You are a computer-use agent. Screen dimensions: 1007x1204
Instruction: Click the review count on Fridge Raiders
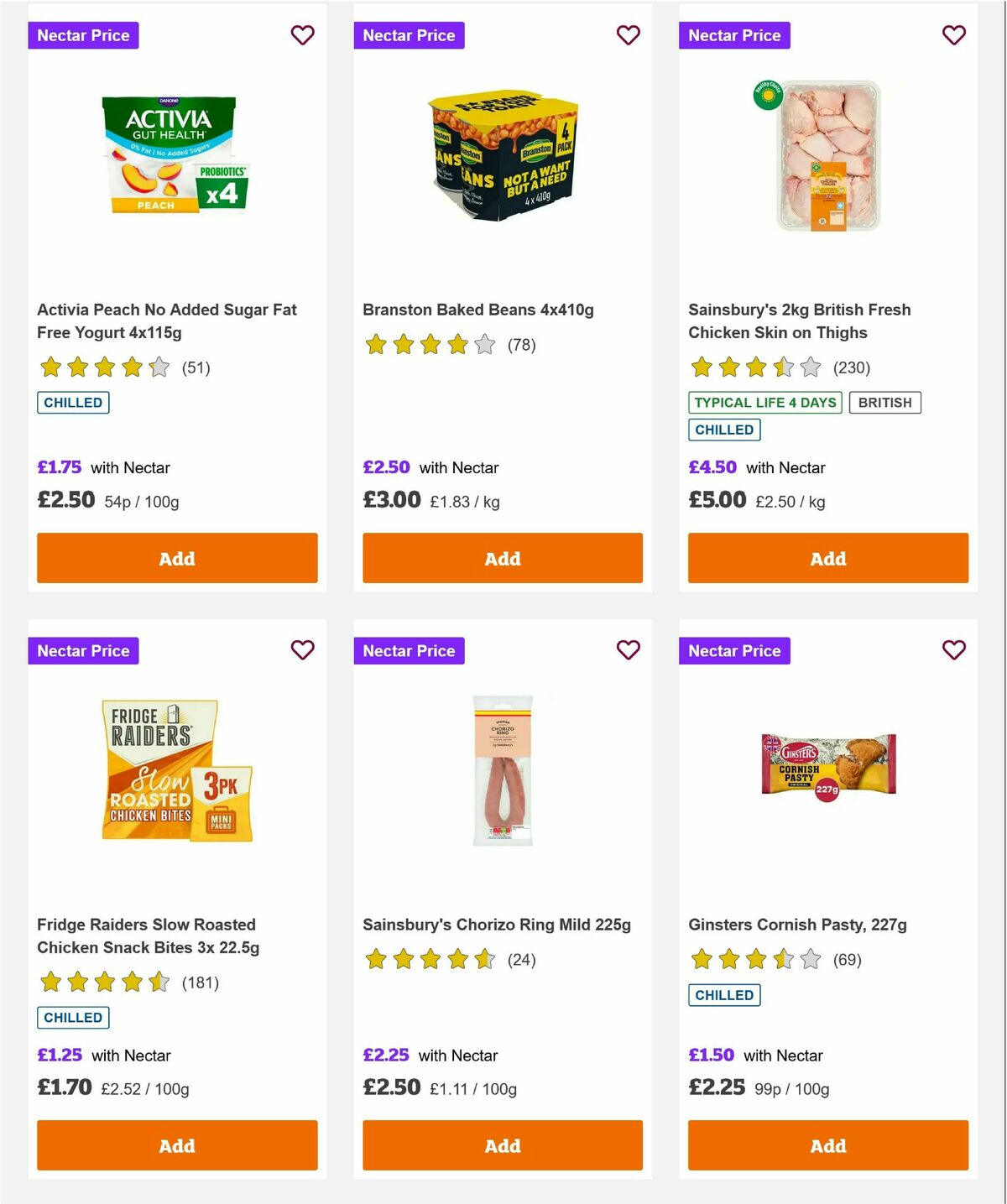[199, 982]
